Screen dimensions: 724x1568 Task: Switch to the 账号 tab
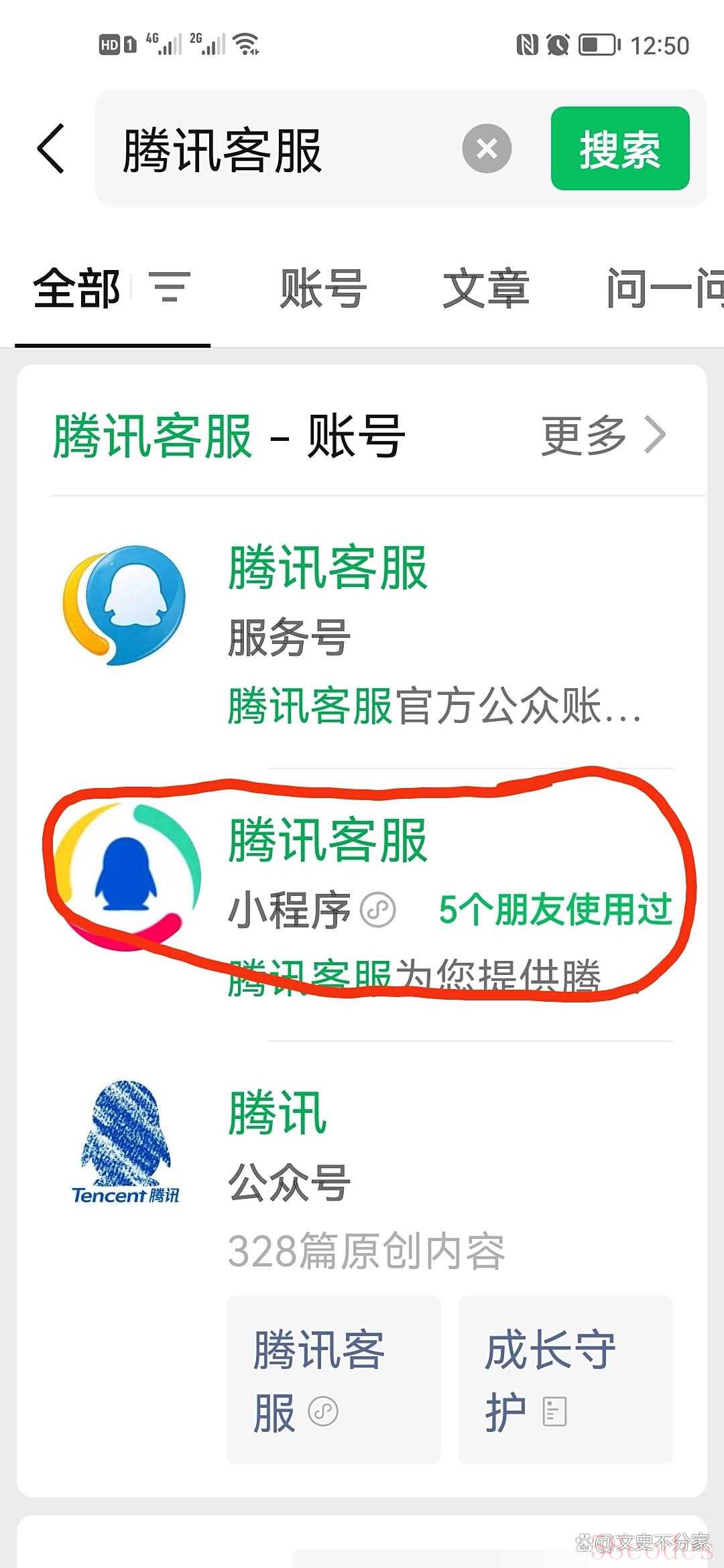click(x=322, y=289)
